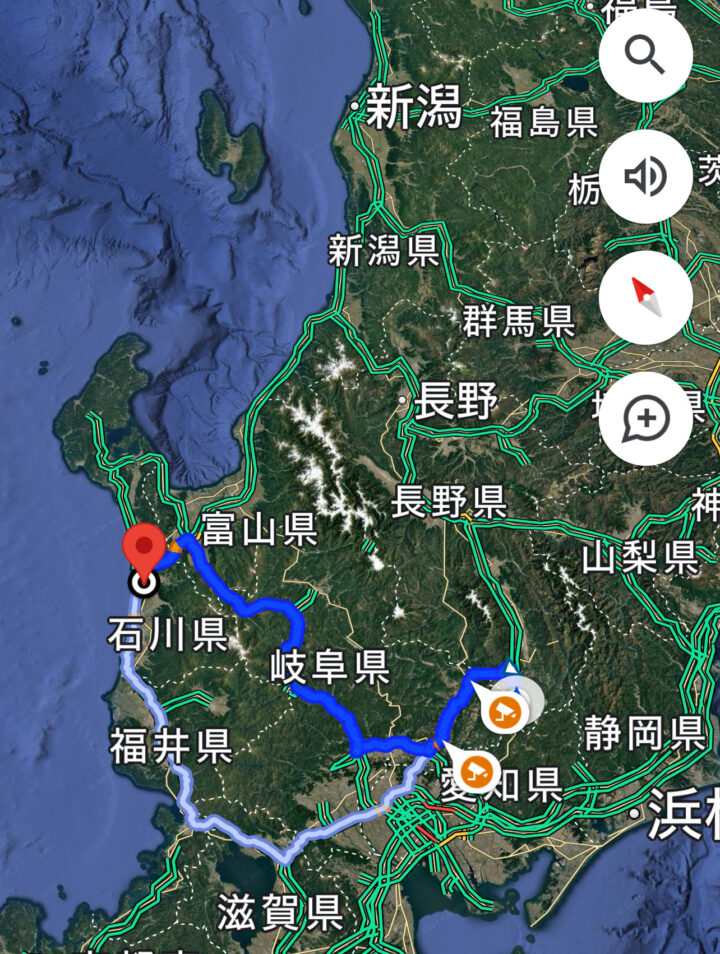The width and height of the screenshot is (720, 954).
Task: Open search along the route
Action: point(646,55)
